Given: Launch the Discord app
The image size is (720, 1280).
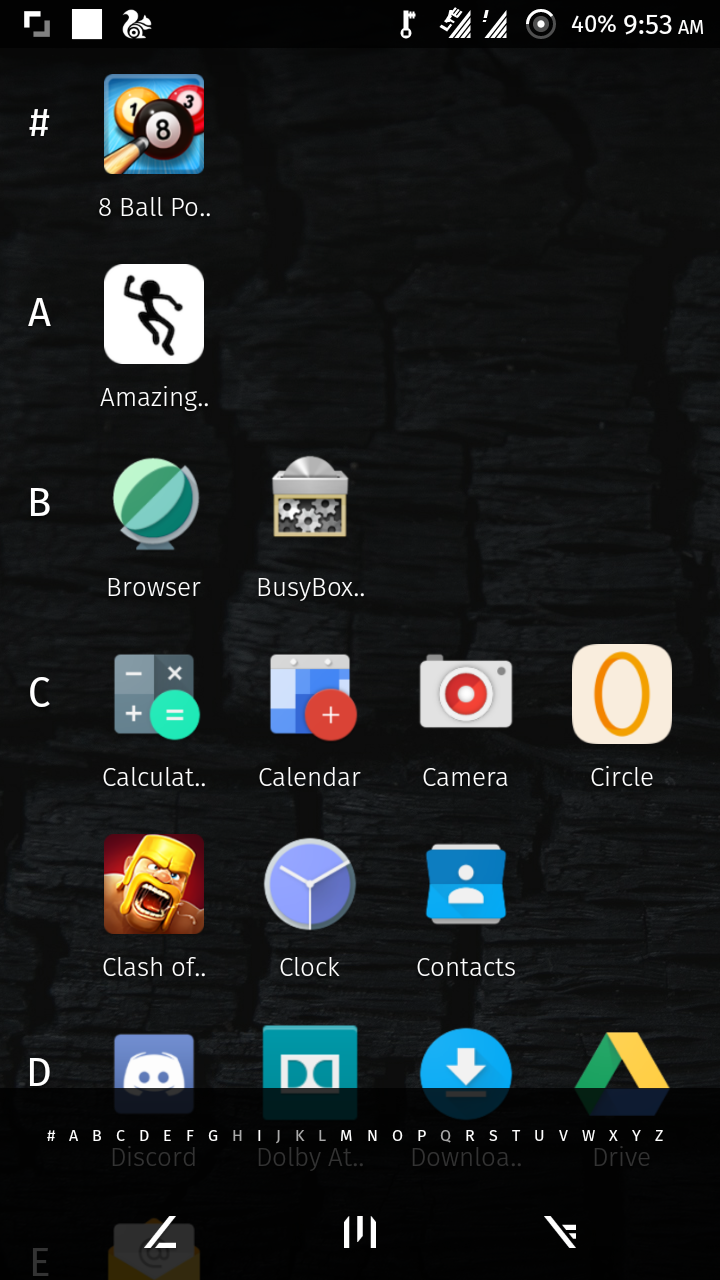Looking at the screenshot, I should (x=154, y=1070).
